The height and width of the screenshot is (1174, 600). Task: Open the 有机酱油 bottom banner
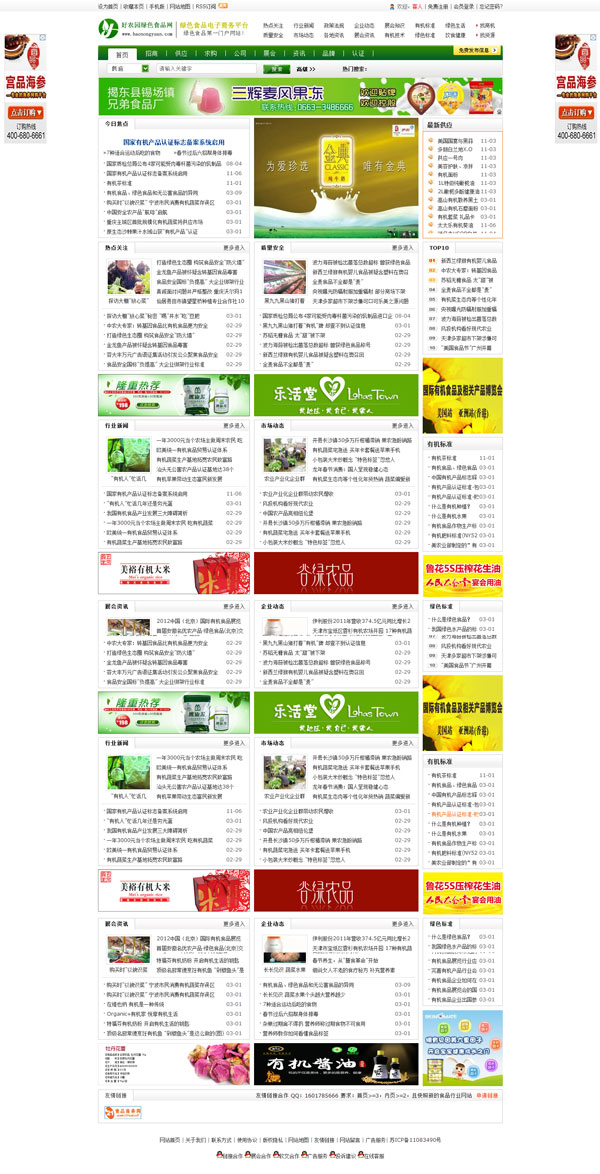coord(335,1064)
